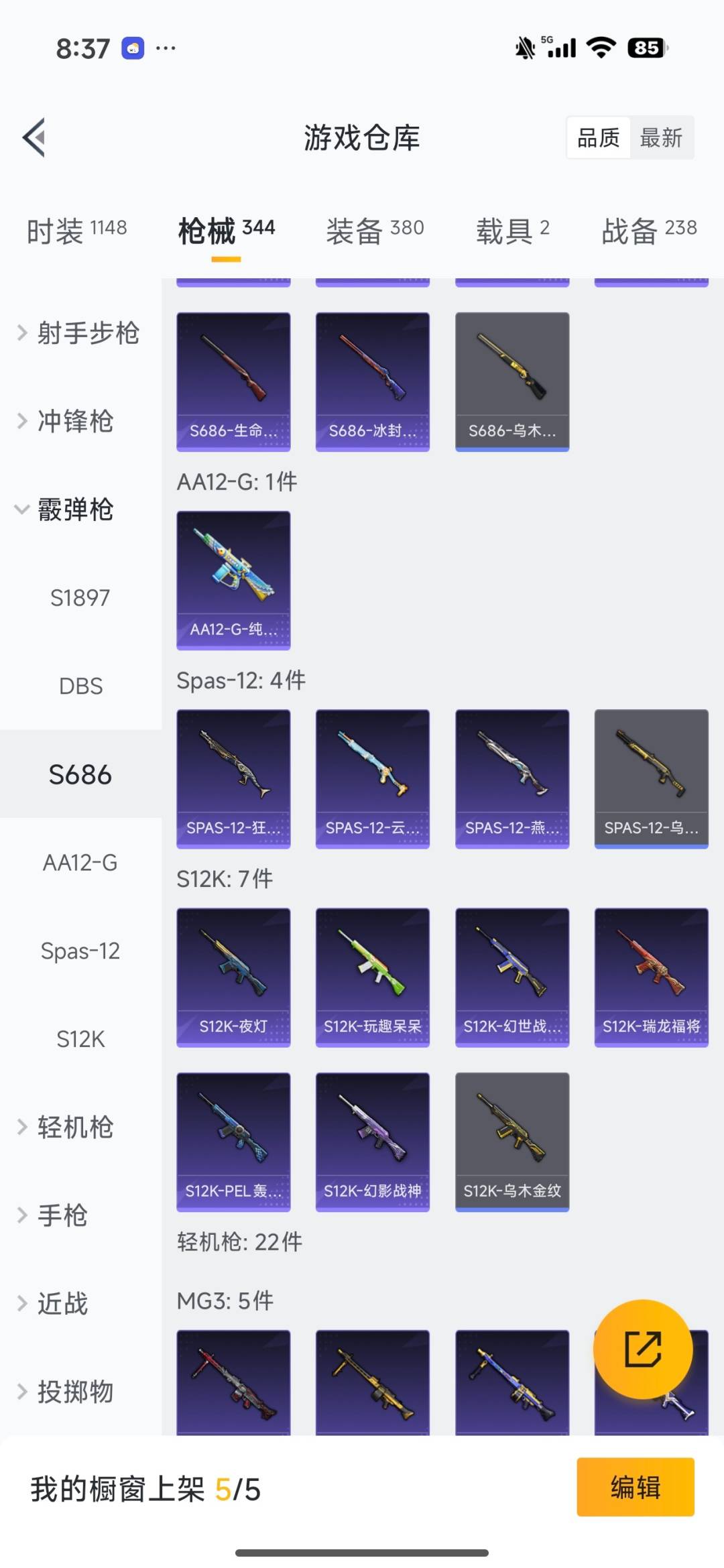Open the AA12-G-纯... skin tile
The width and height of the screenshot is (724, 1568).
coord(233,580)
